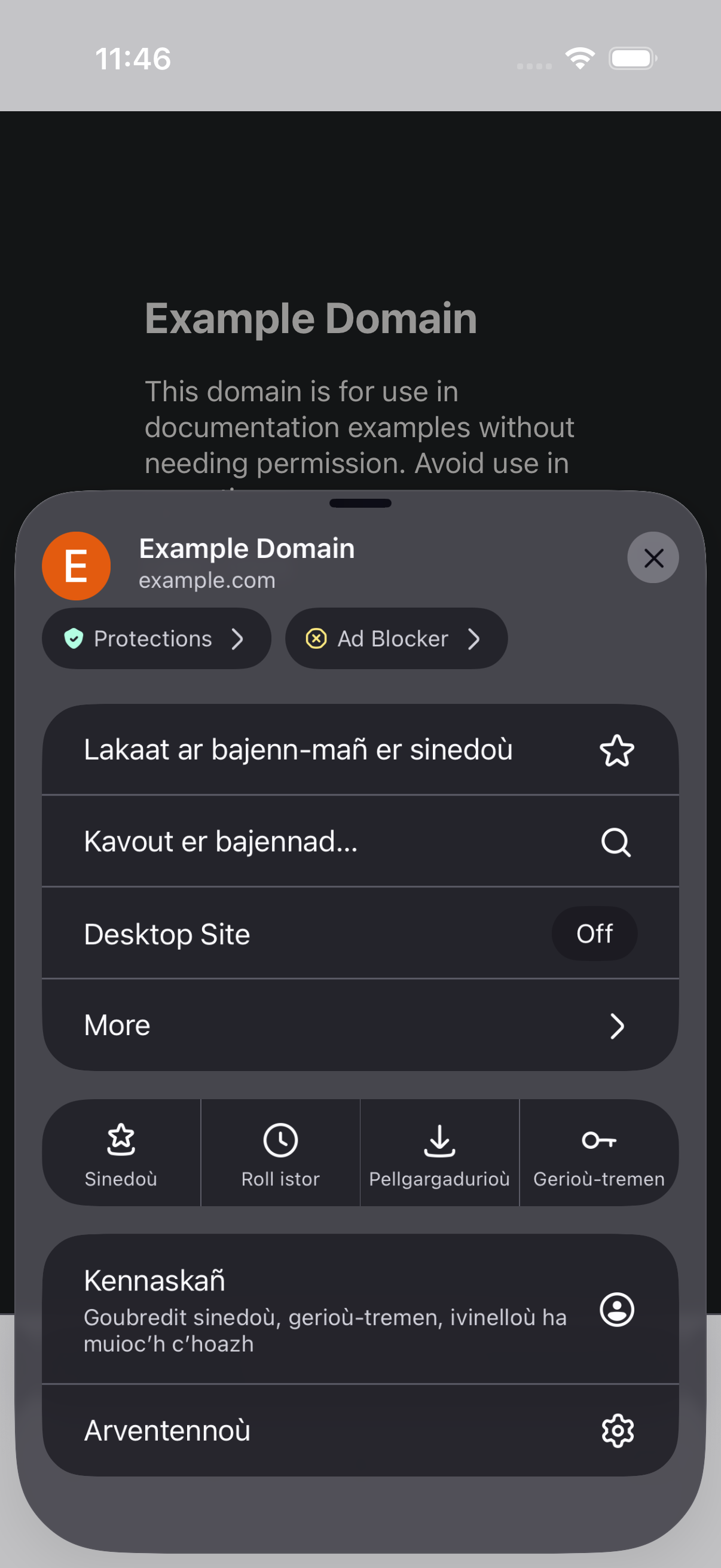Viewport: 721px width, 1568px height.
Task: Close the Example Domain menu sheet
Action: point(653,557)
